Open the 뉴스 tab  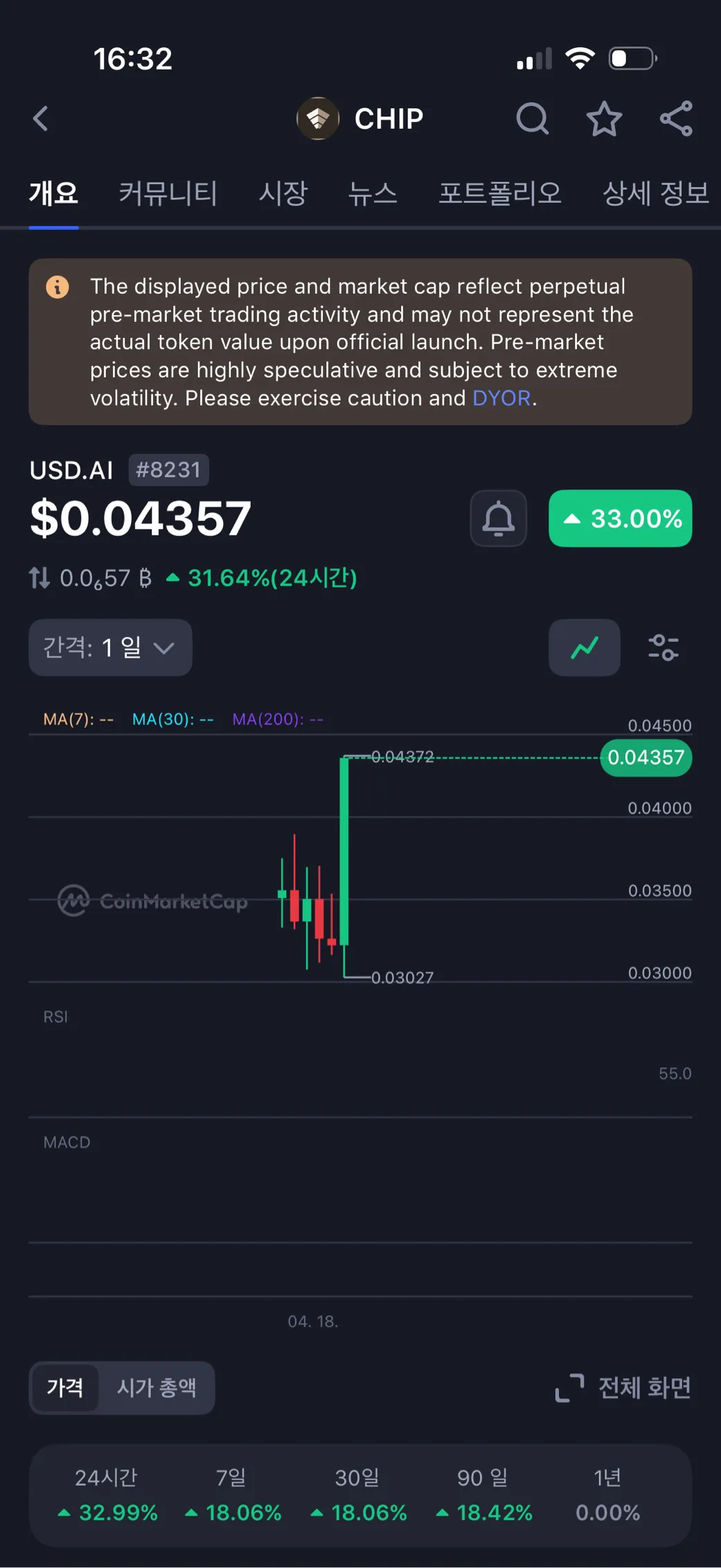373,193
